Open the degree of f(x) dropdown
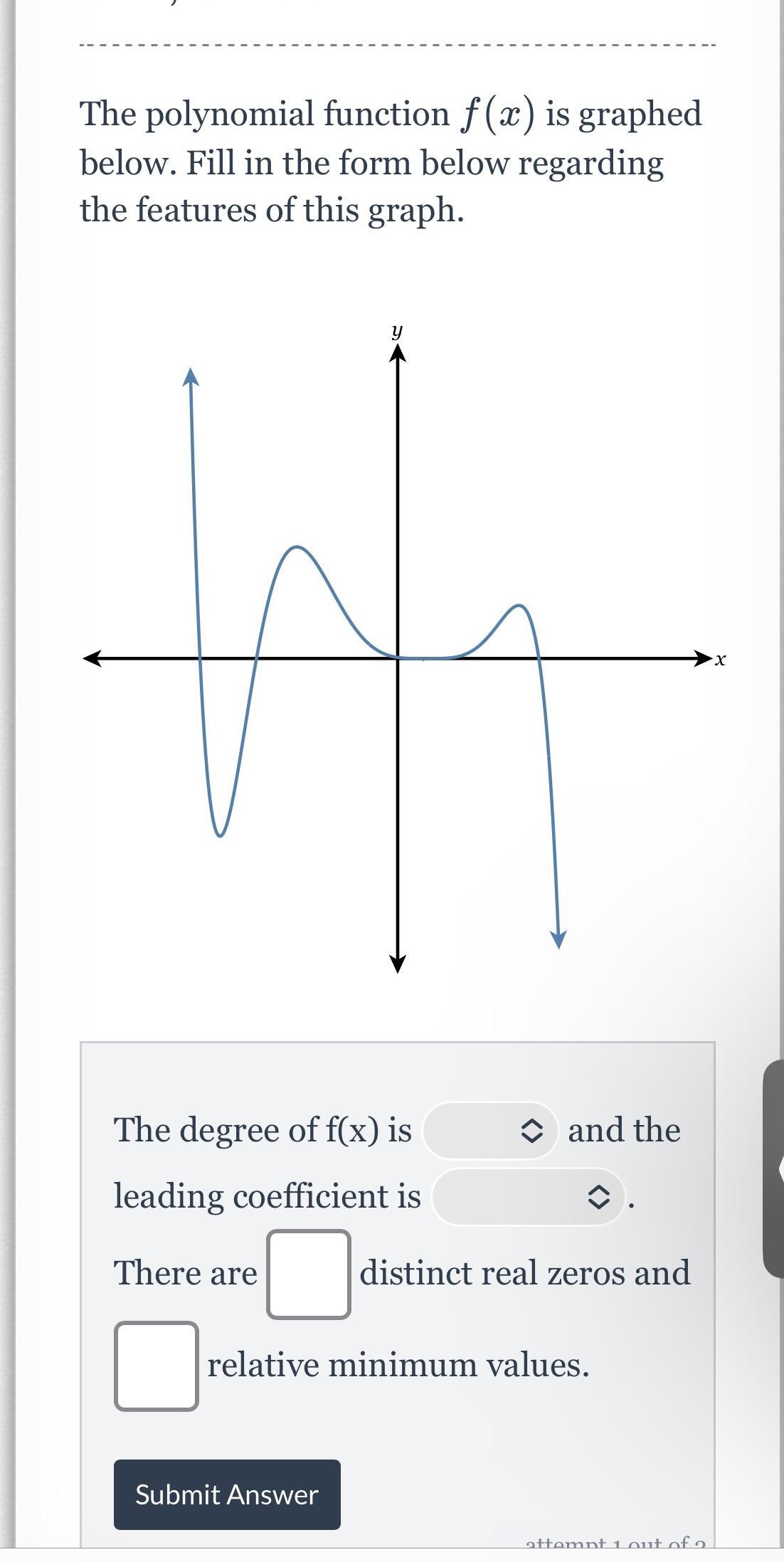 click(x=490, y=1130)
